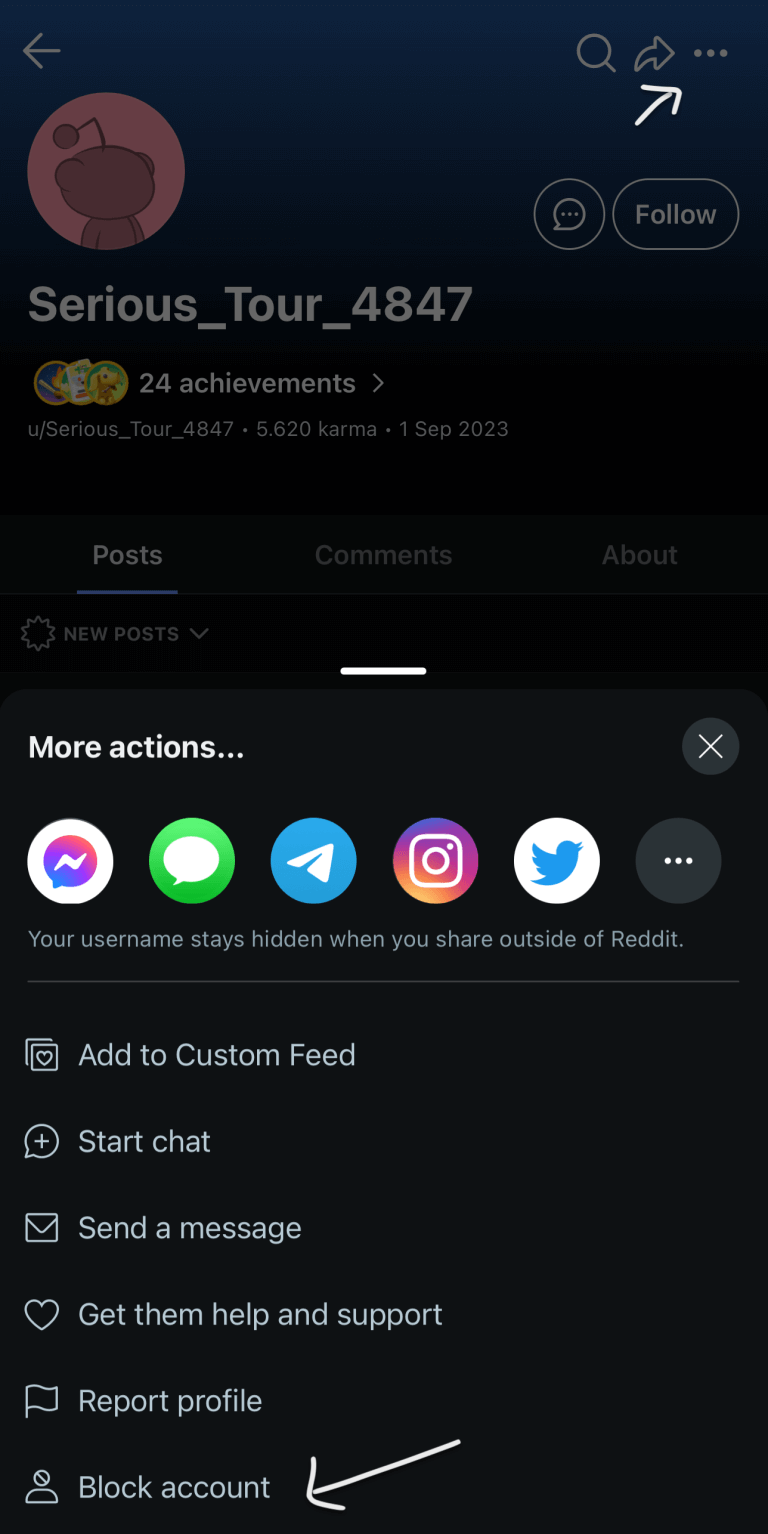Share profile via Telegram
Image resolution: width=768 pixels, height=1534 pixels.
coord(313,861)
